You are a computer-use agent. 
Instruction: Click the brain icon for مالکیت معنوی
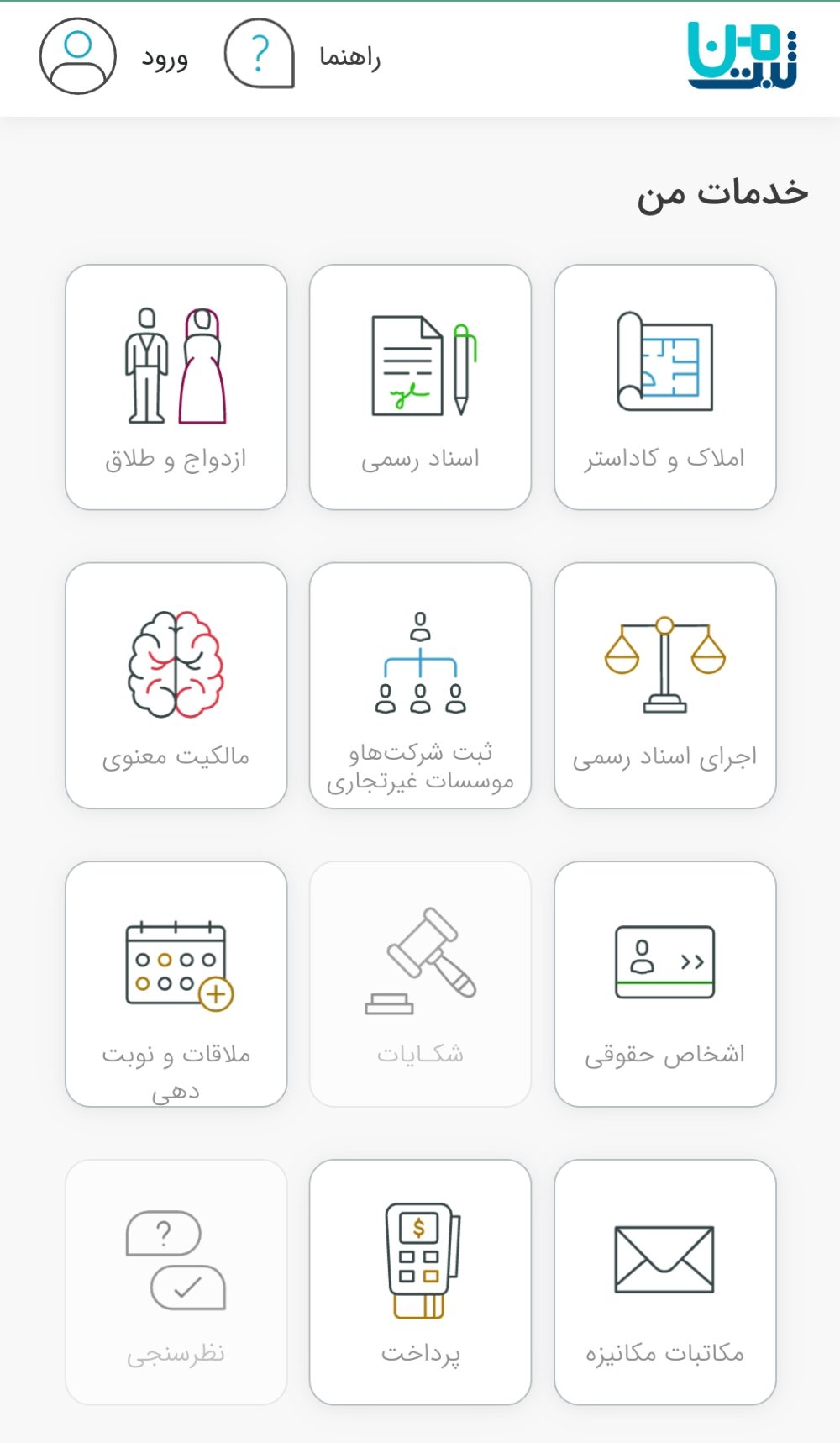click(176, 664)
